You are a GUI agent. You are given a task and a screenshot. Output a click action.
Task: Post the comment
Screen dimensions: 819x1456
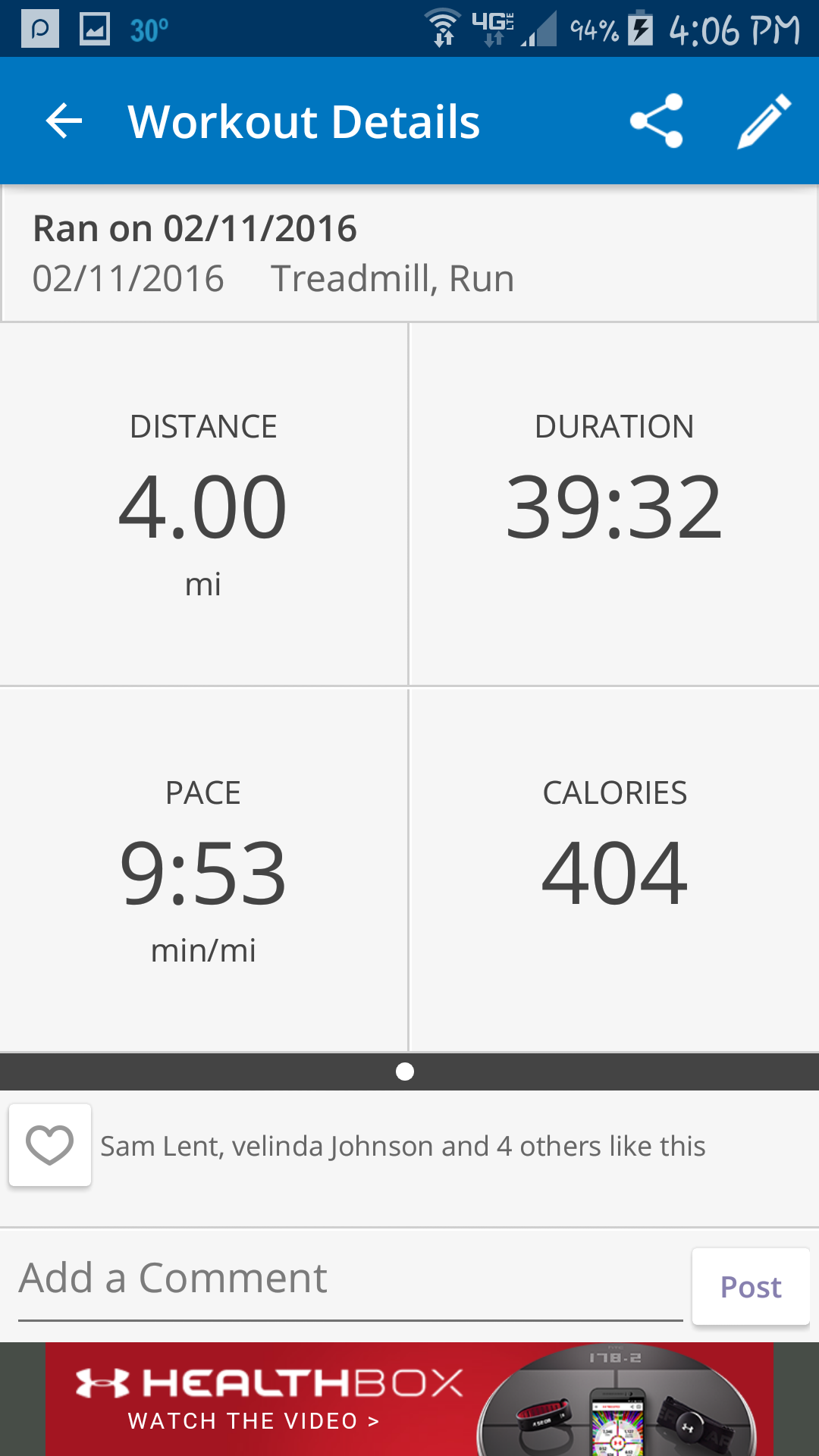pyautogui.click(x=750, y=1287)
